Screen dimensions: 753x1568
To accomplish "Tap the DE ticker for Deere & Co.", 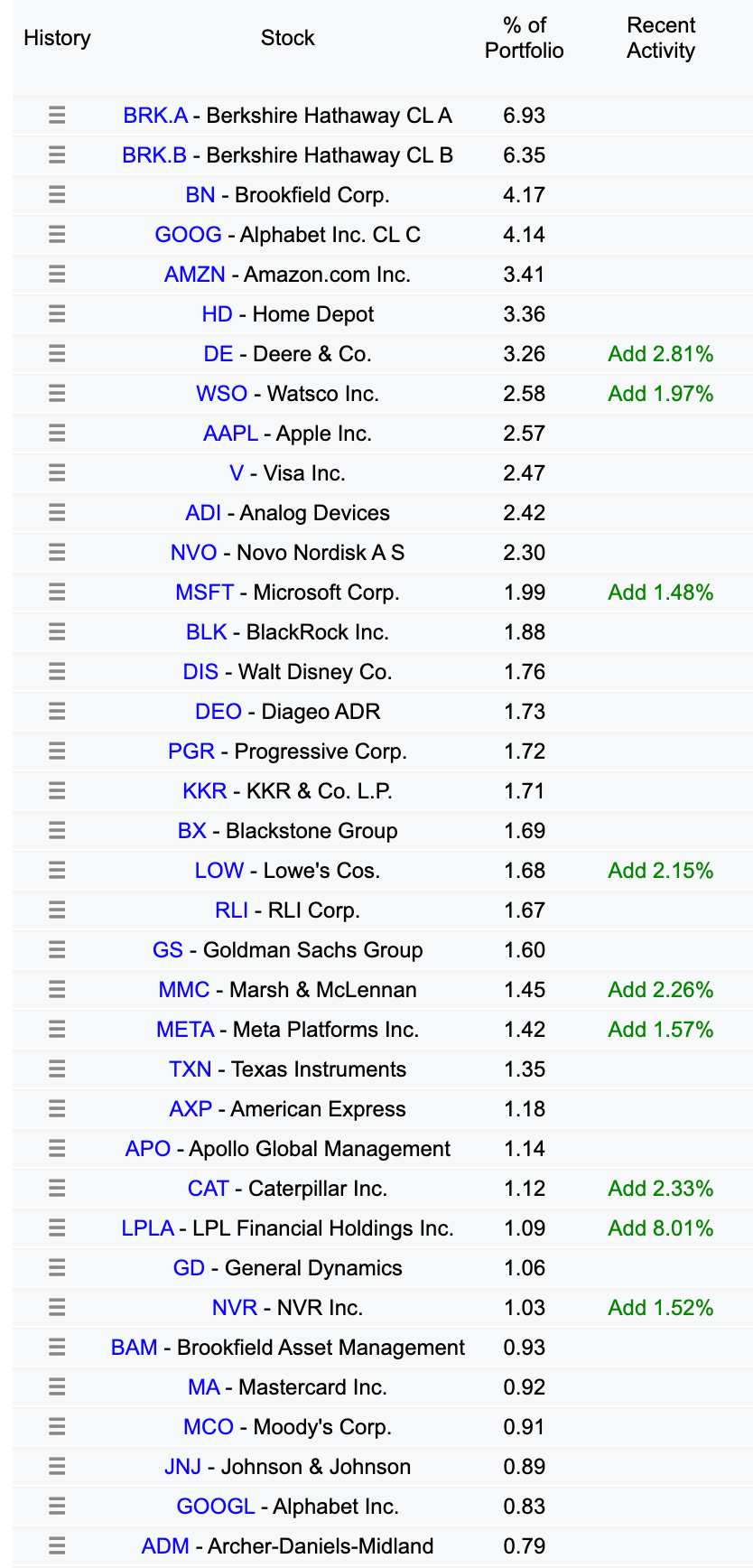I will [218, 354].
